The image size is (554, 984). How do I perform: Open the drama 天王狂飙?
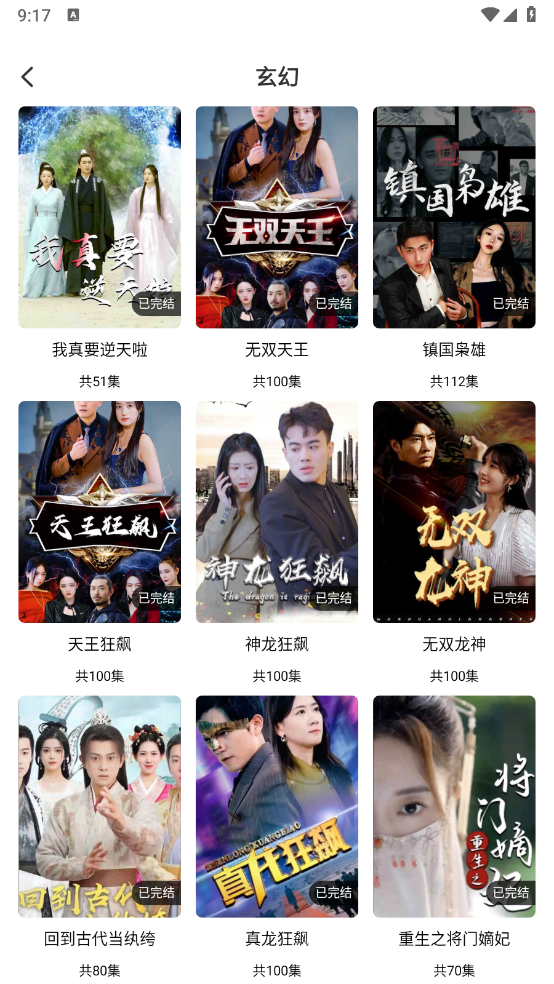pos(99,512)
